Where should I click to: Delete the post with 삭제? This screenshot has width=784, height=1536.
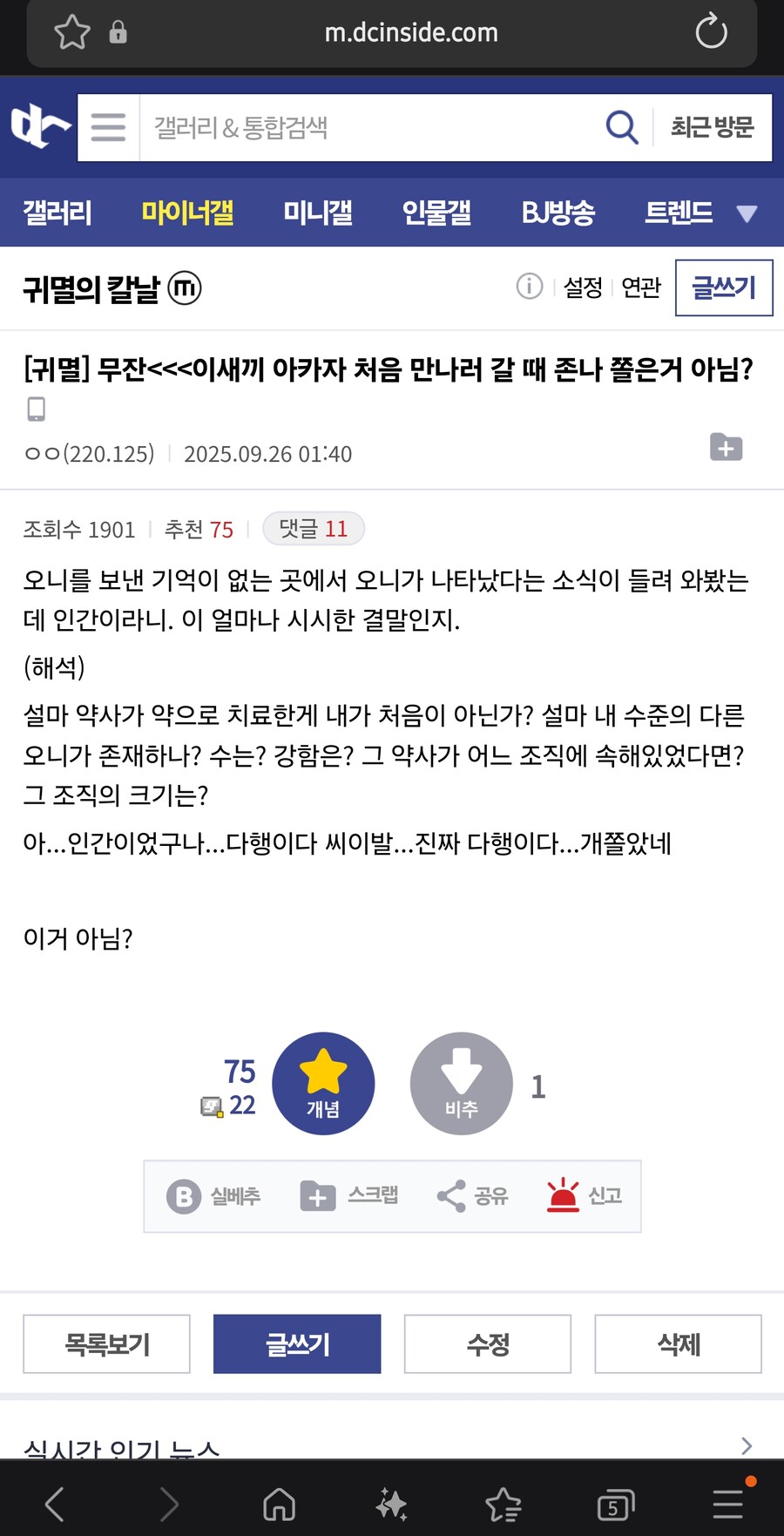coord(678,1344)
